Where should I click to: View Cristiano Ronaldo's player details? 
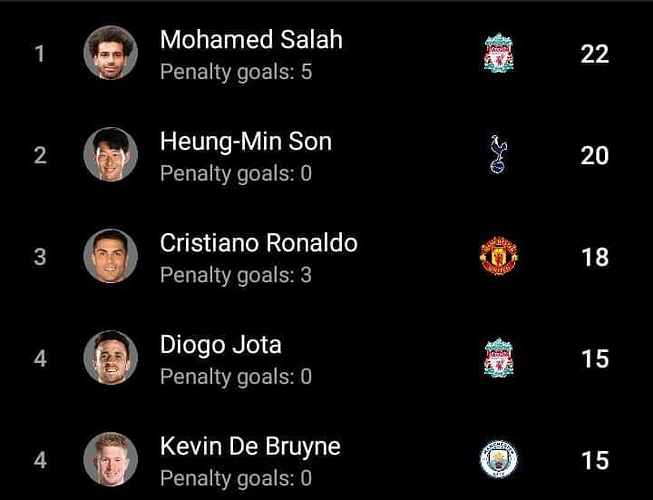coord(258,244)
